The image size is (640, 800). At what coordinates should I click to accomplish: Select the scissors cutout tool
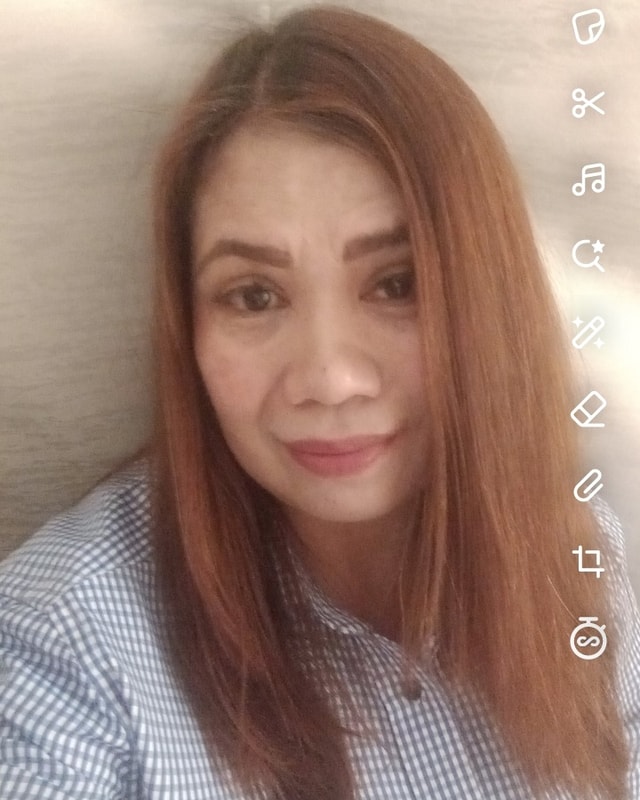pos(588,103)
